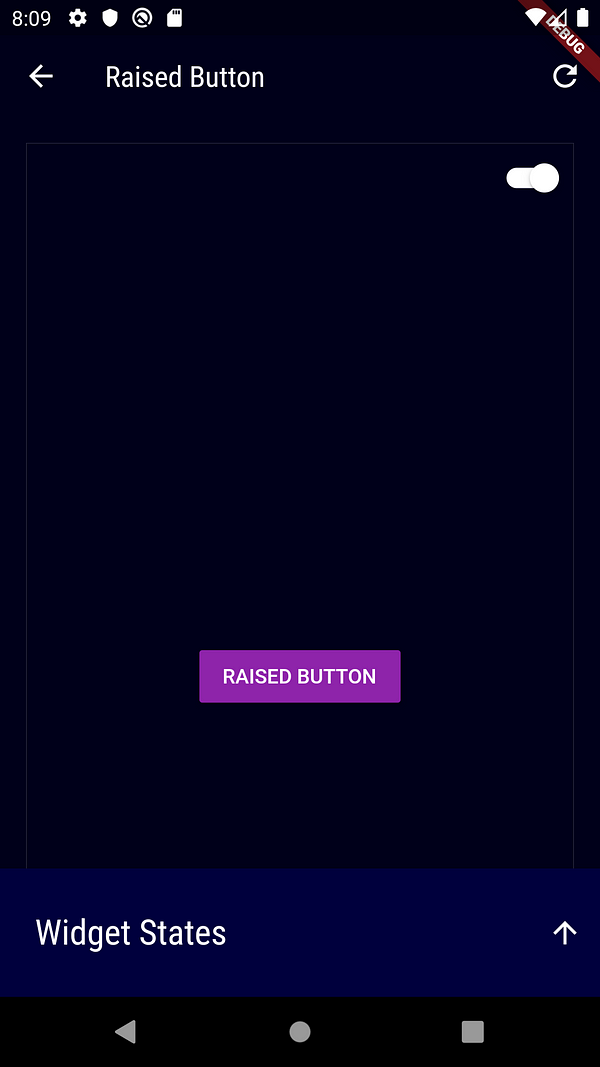Go to the home screen via the system home button

300,1032
